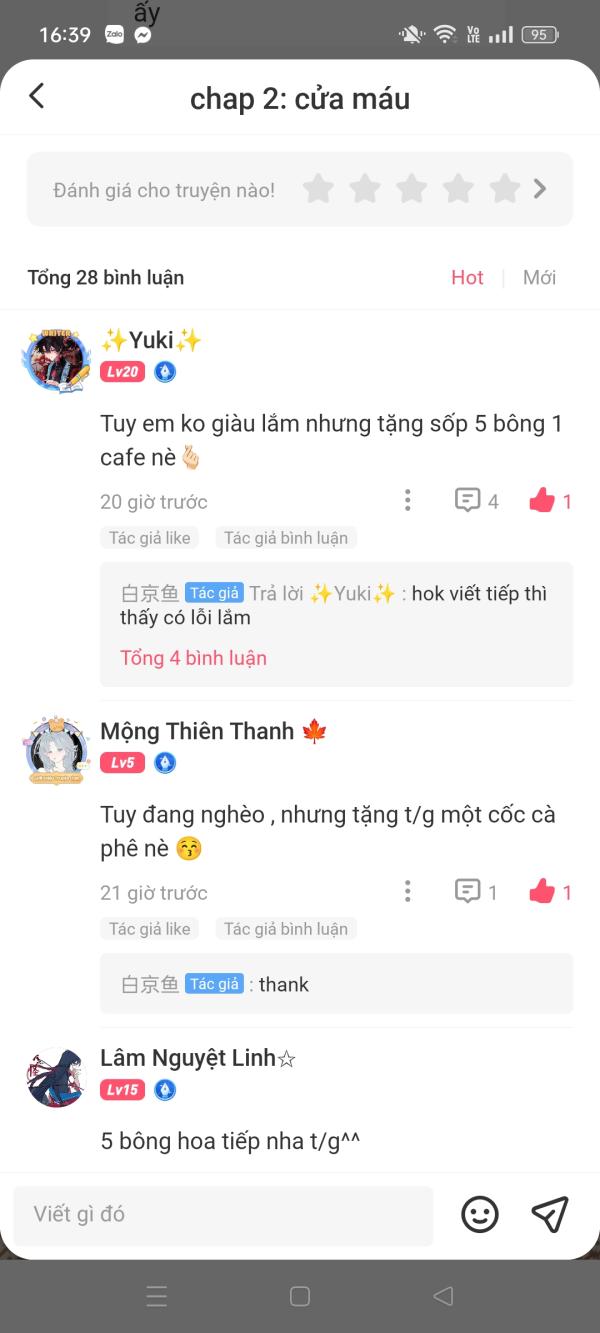
Task: Open more options on Mộng Thiên Thanh's comment
Action: tap(407, 892)
